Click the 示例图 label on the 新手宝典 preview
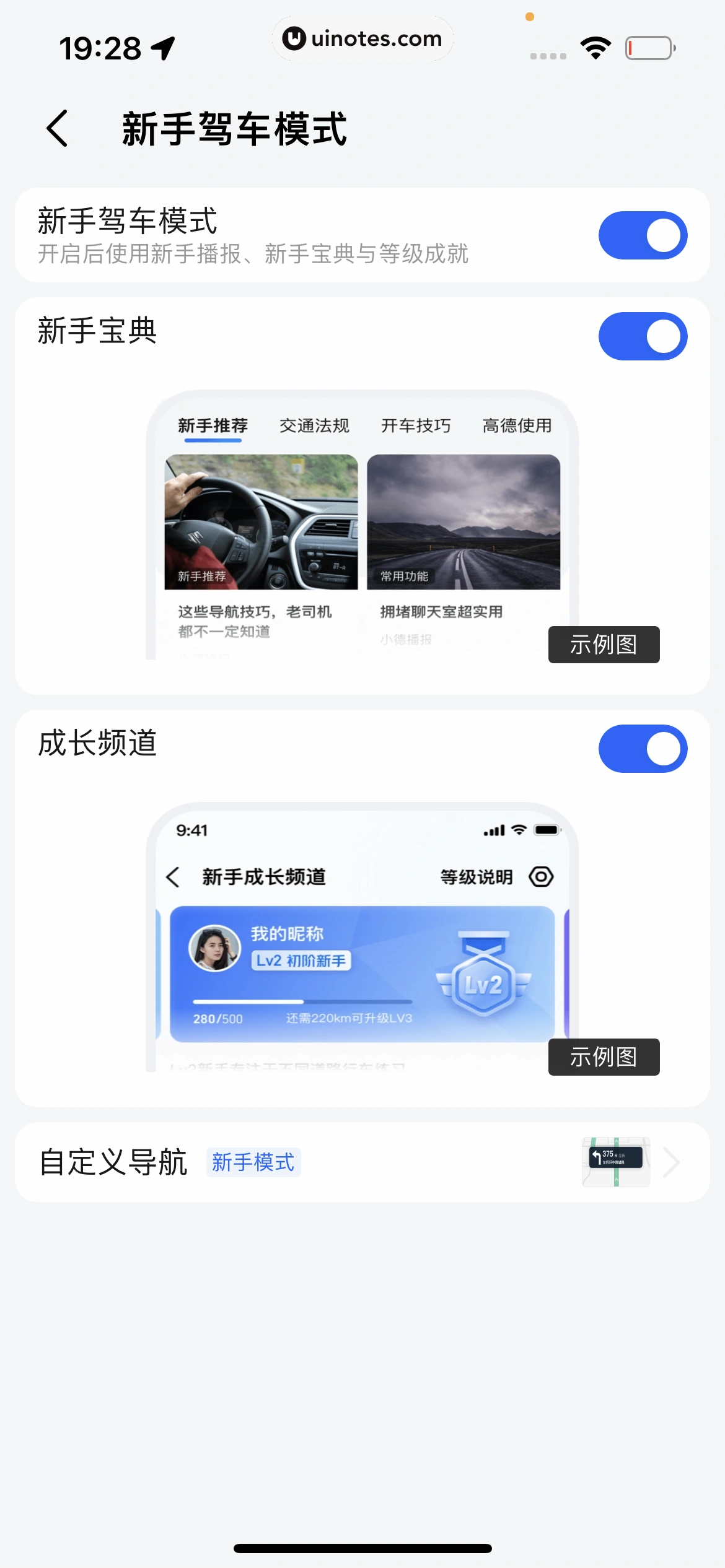The width and height of the screenshot is (725, 1568). (604, 644)
